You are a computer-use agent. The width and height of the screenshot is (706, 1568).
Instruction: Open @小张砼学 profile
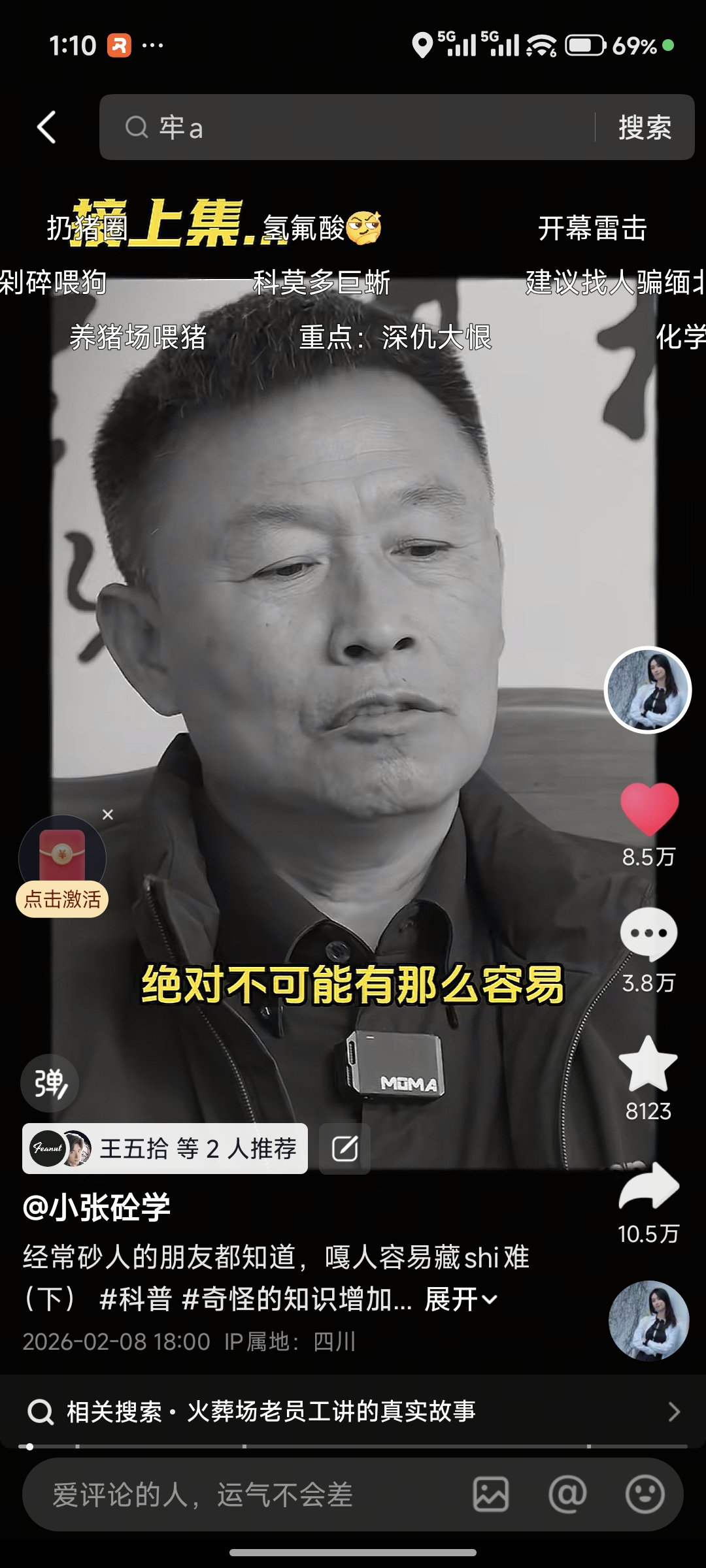[x=97, y=1207]
